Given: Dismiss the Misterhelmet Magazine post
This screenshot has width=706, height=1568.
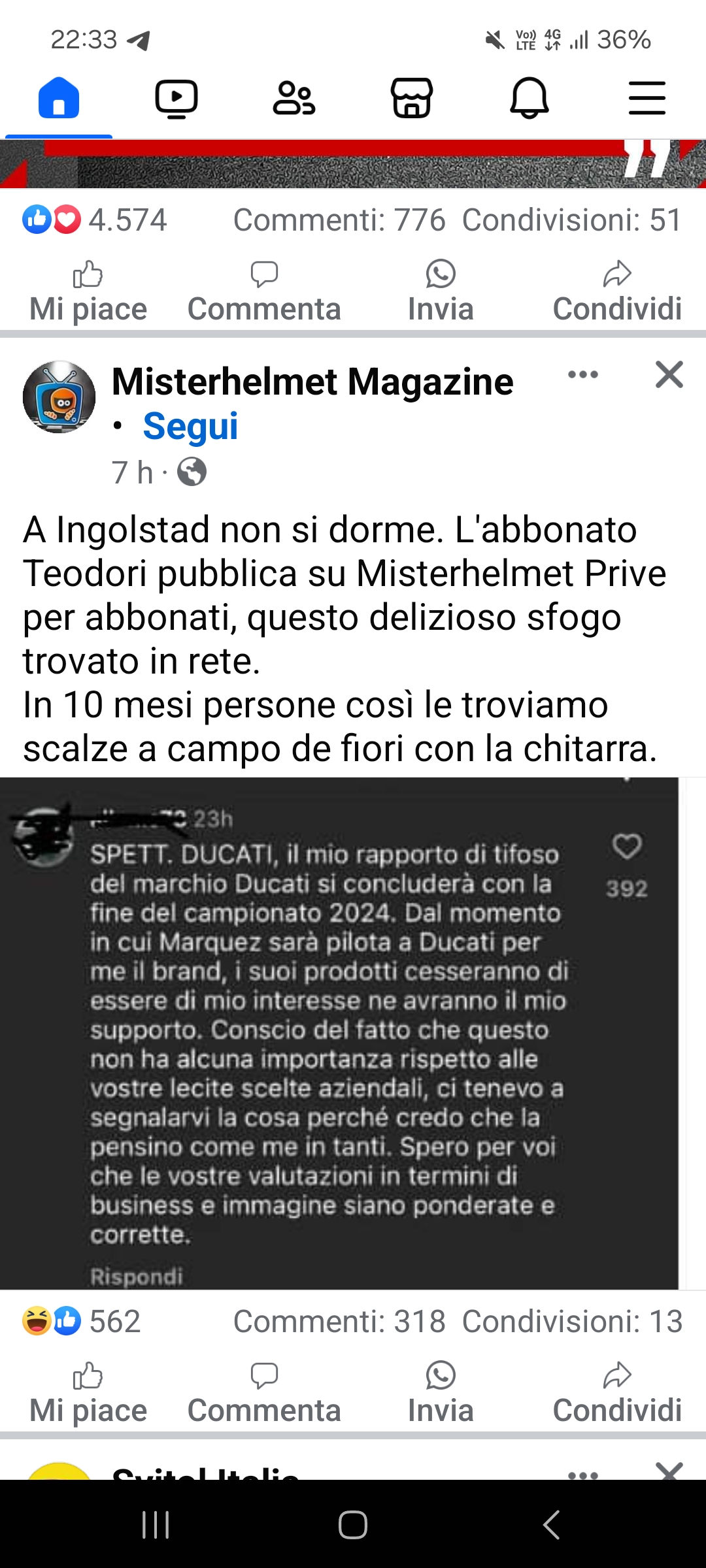Looking at the screenshot, I should pyautogui.click(x=669, y=374).
